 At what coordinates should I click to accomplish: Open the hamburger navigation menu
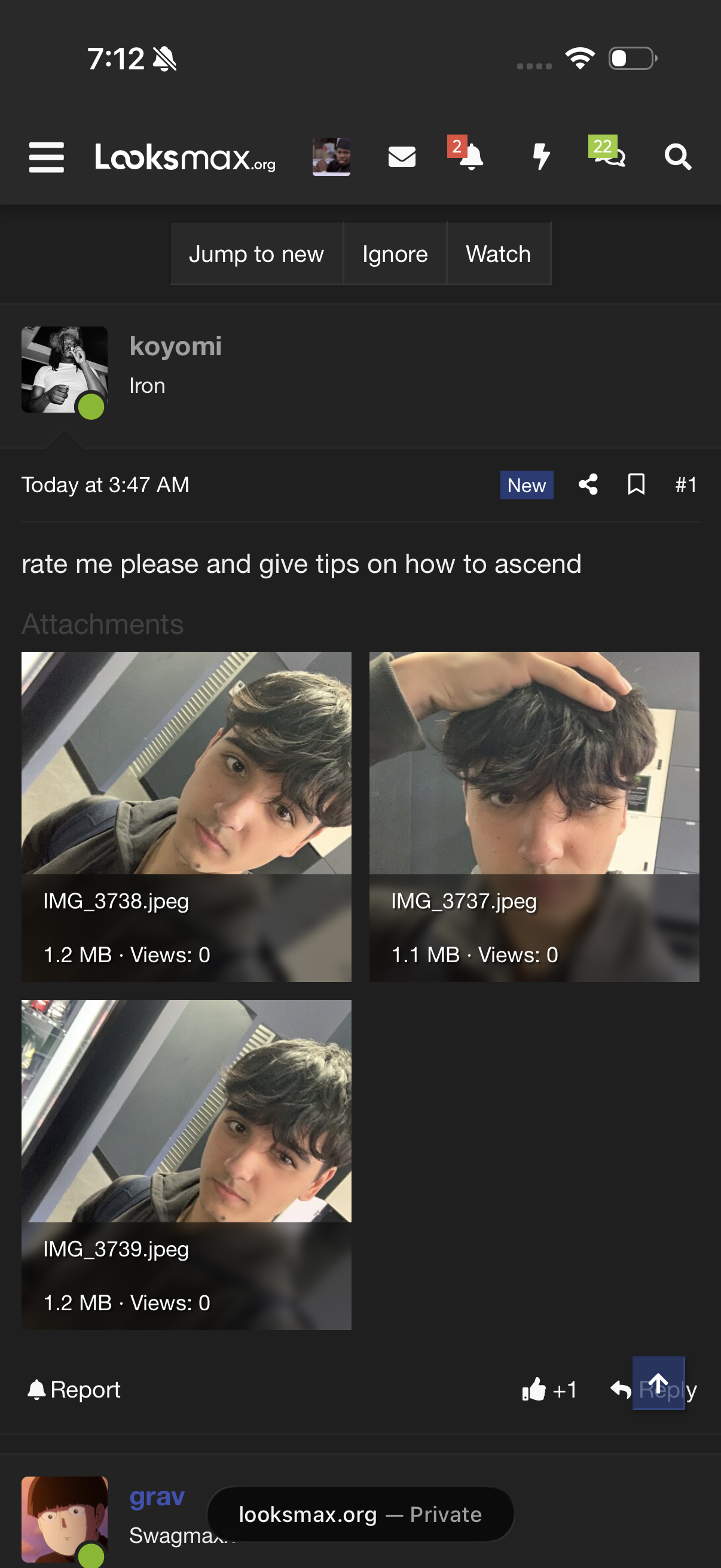(x=46, y=157)
